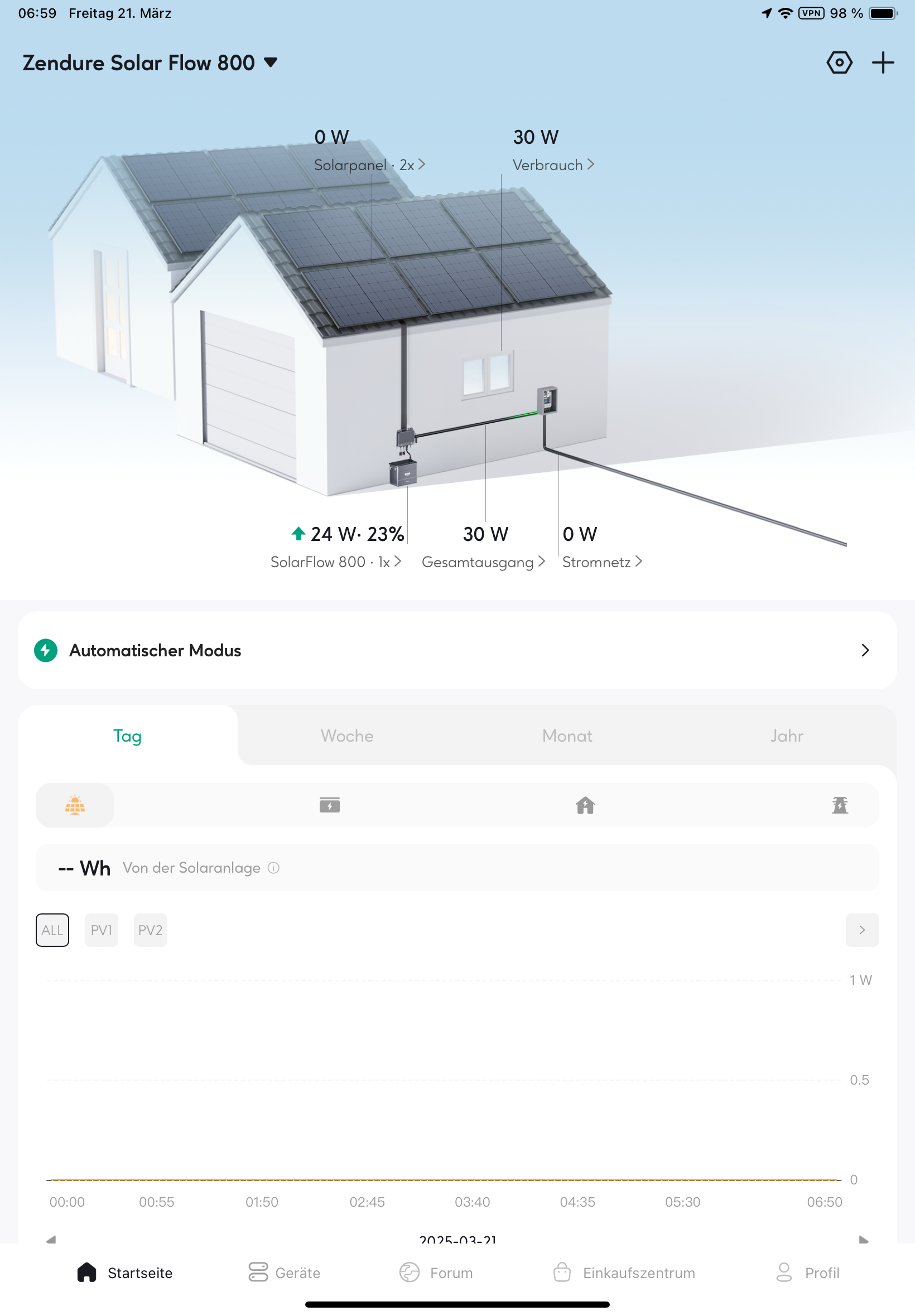Screen dimensions: 915x1316
Task: Open info about Von der Solaranlage
Action: pos(274,868)
